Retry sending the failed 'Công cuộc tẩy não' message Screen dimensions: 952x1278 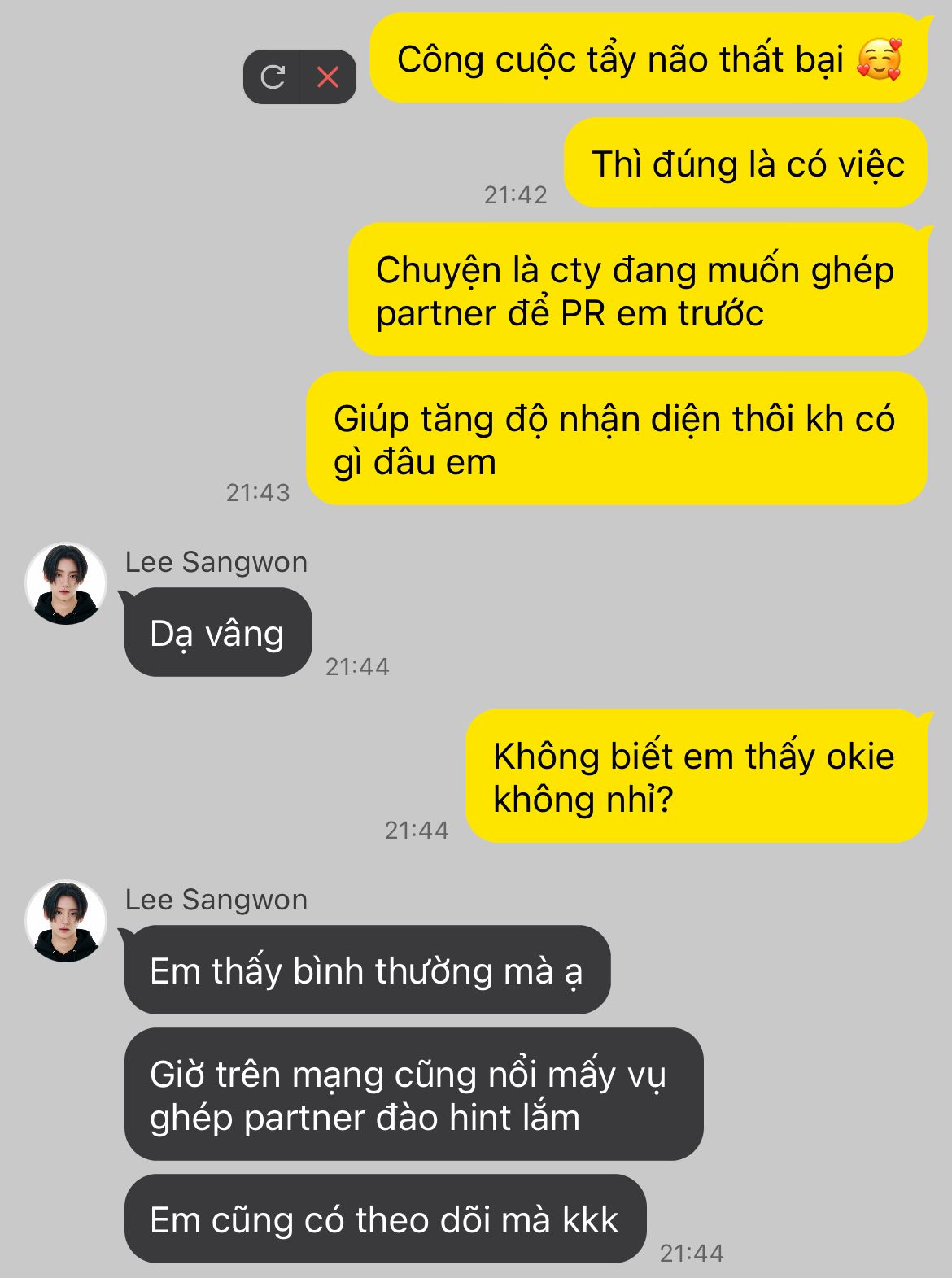tap(273, 77)
